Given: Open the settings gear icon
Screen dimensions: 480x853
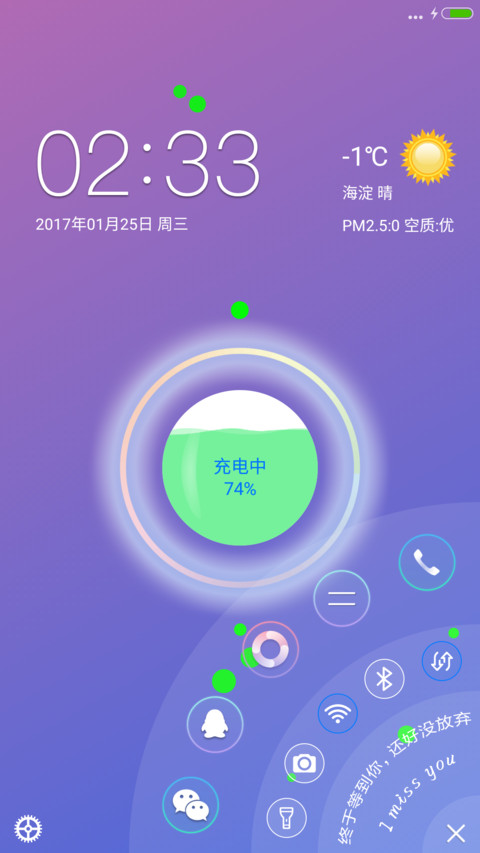Looking at the screenshot, I should (x=28, y=829).
